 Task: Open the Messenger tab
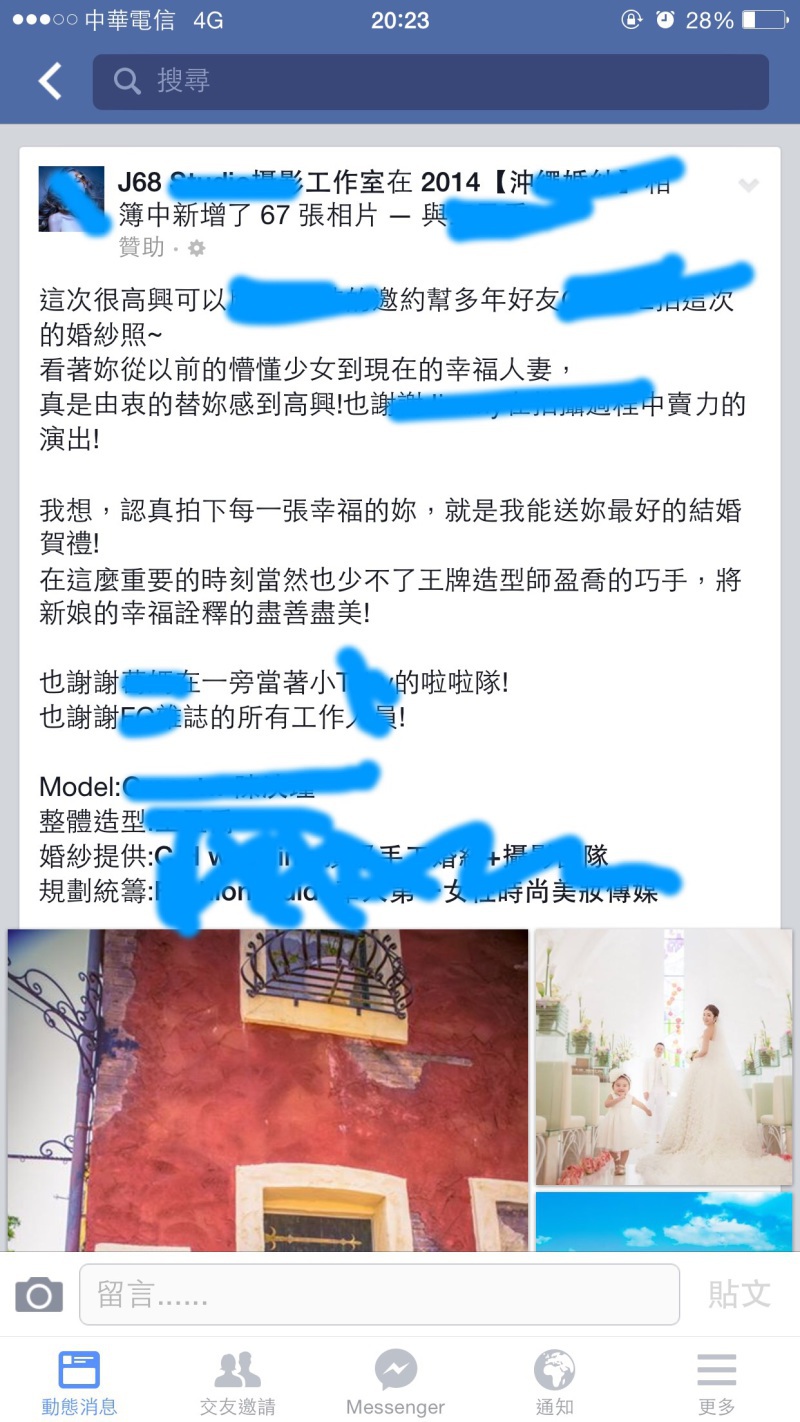click(396, 1383)
